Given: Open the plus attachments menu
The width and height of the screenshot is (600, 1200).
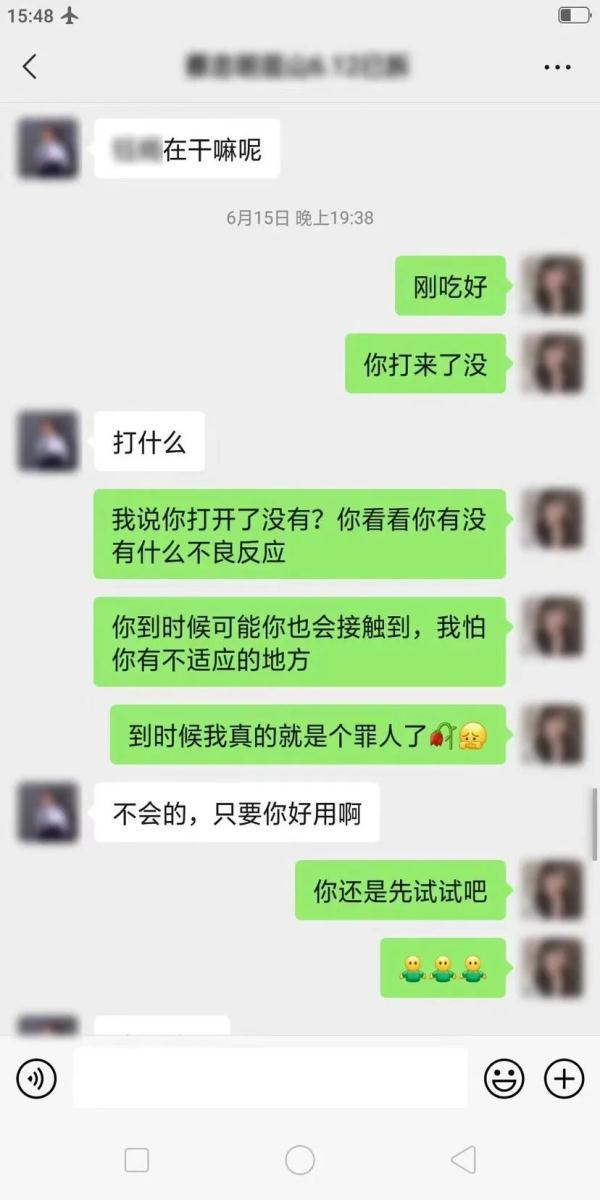Looking at the screenshot, I should coord(564,1078).
